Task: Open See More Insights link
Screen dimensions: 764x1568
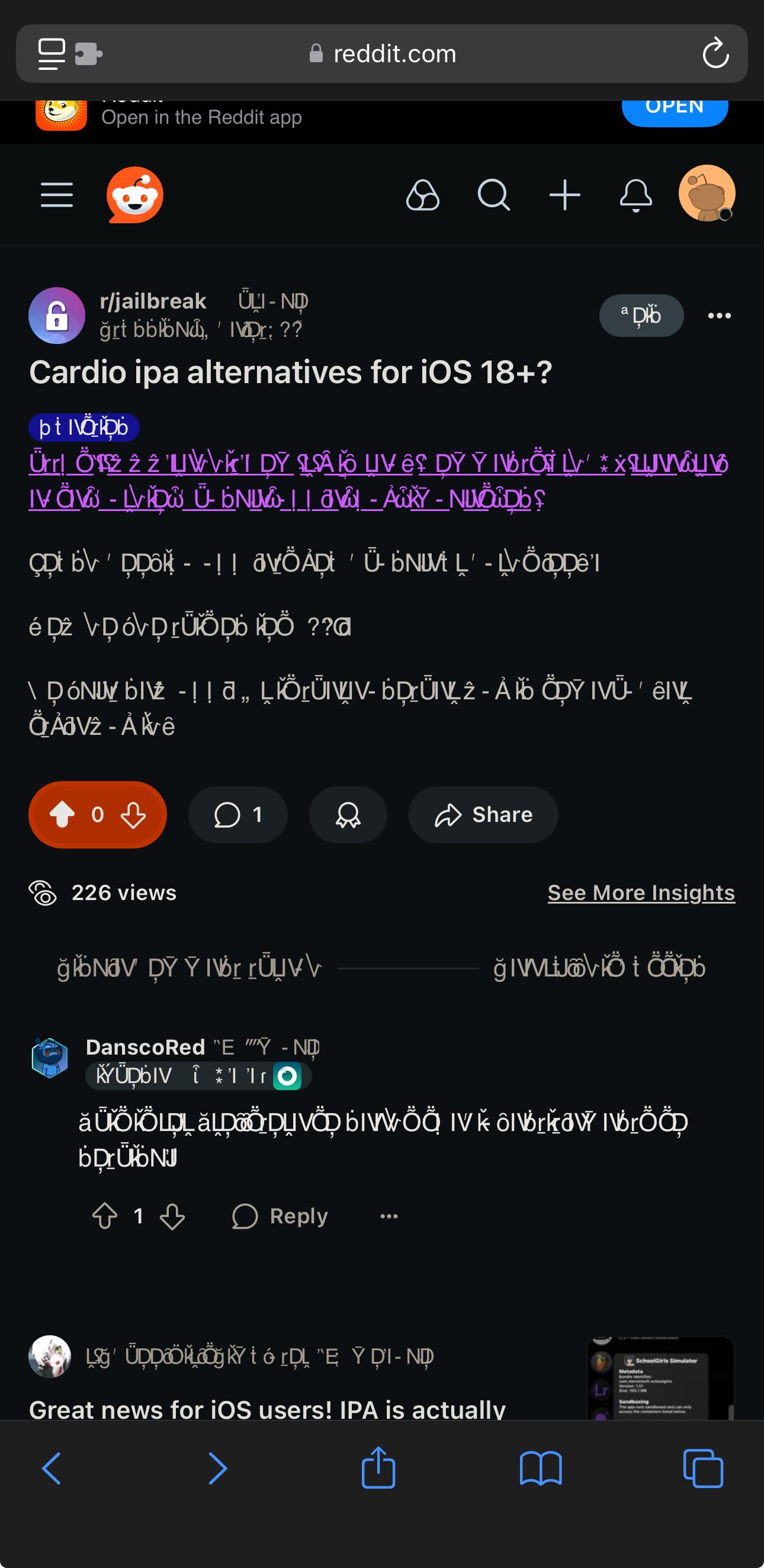Action: tap(641, 893)
